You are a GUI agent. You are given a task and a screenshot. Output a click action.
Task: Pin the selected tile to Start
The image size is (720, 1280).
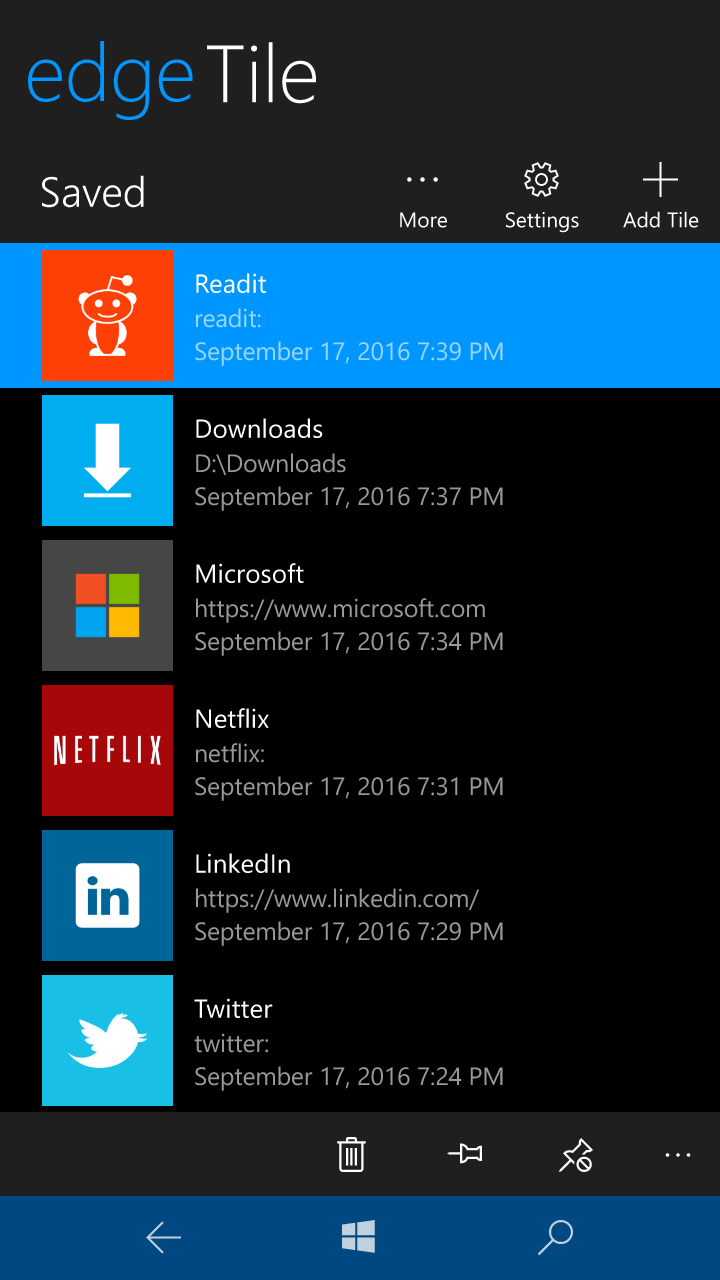pyautogui.click(x=464, y=1154)
